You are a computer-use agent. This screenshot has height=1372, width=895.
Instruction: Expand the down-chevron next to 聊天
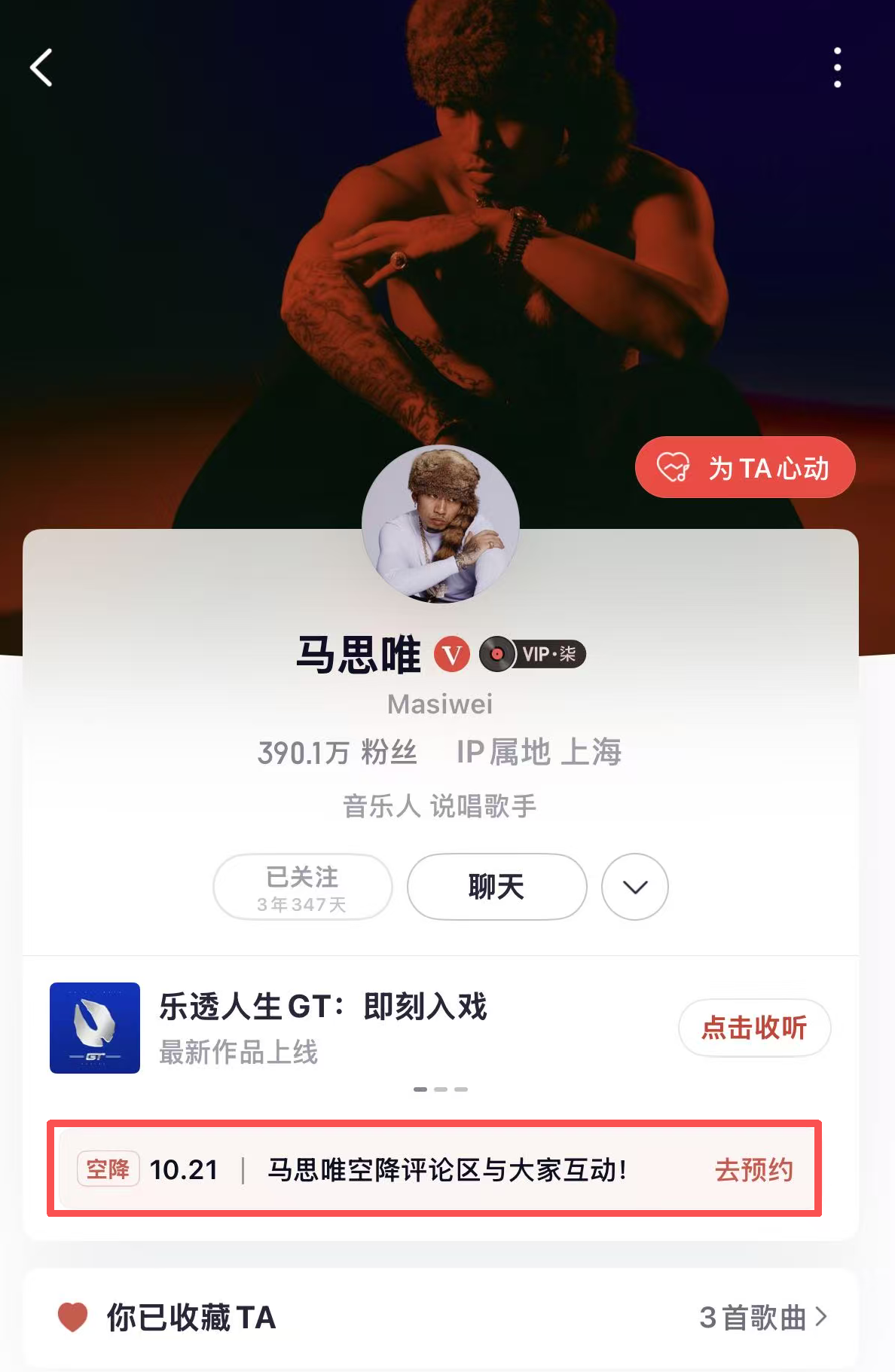point(634,887)
